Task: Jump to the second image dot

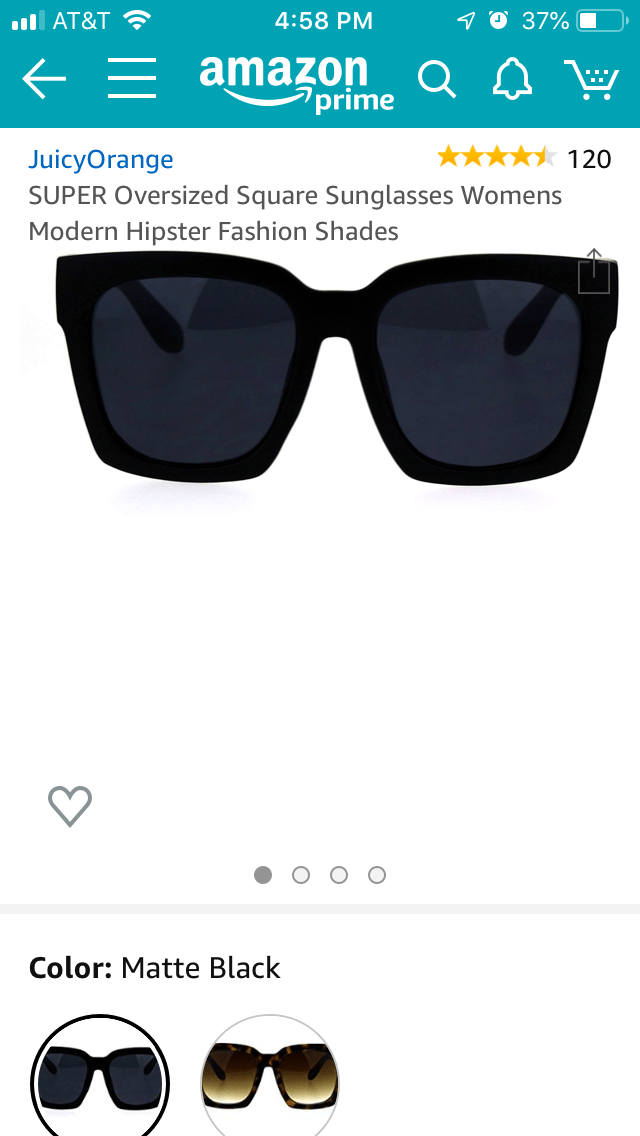Action: point(301,875)
